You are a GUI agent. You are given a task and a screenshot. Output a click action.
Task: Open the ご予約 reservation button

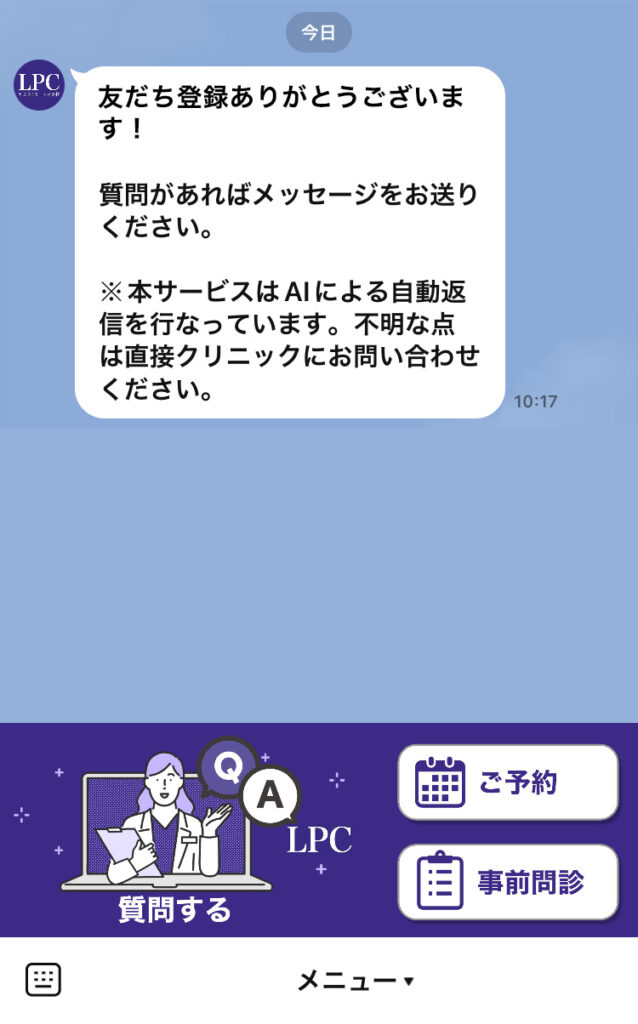(508, 782)
